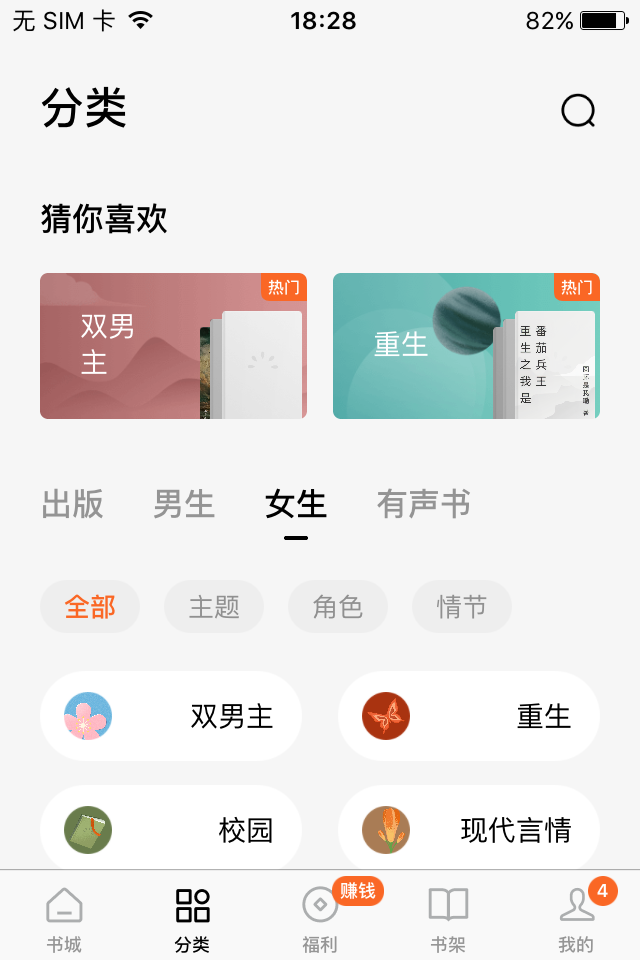Open the 重生 recommendation card

click(x=466, y=346)
